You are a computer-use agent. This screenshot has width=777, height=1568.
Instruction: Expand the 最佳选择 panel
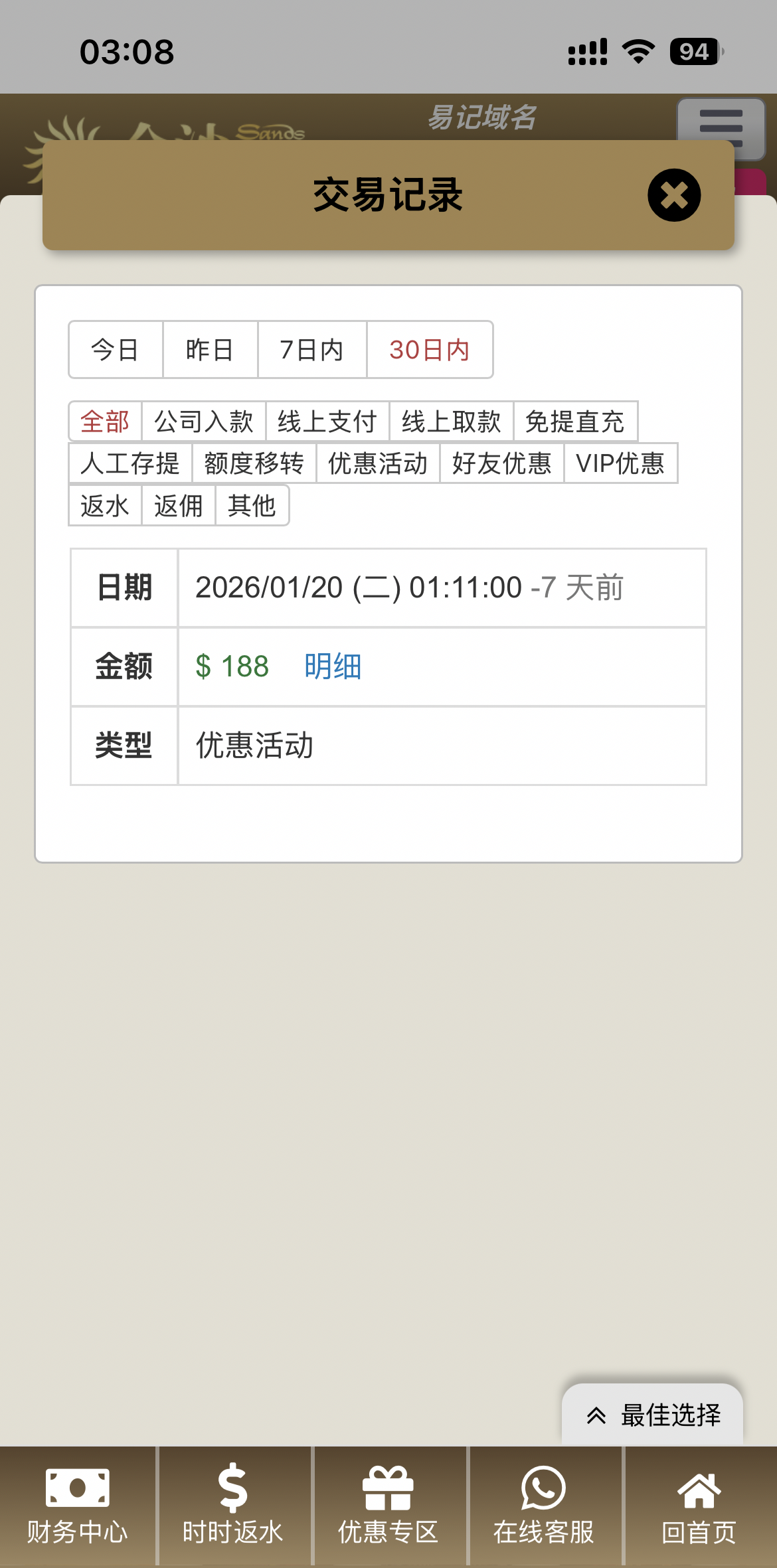point(653,1415)
